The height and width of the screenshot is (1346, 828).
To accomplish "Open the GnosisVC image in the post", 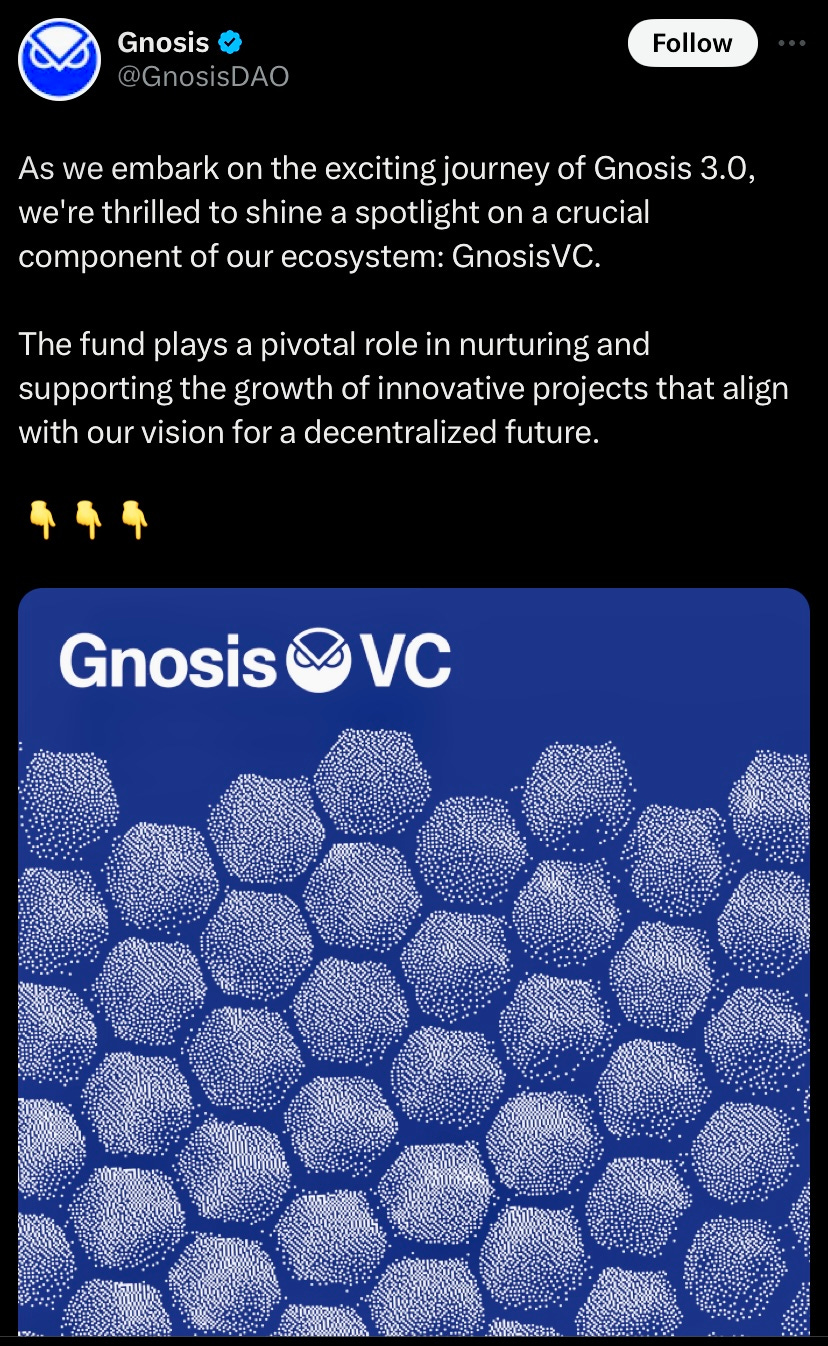I will (x=414, y=960).
